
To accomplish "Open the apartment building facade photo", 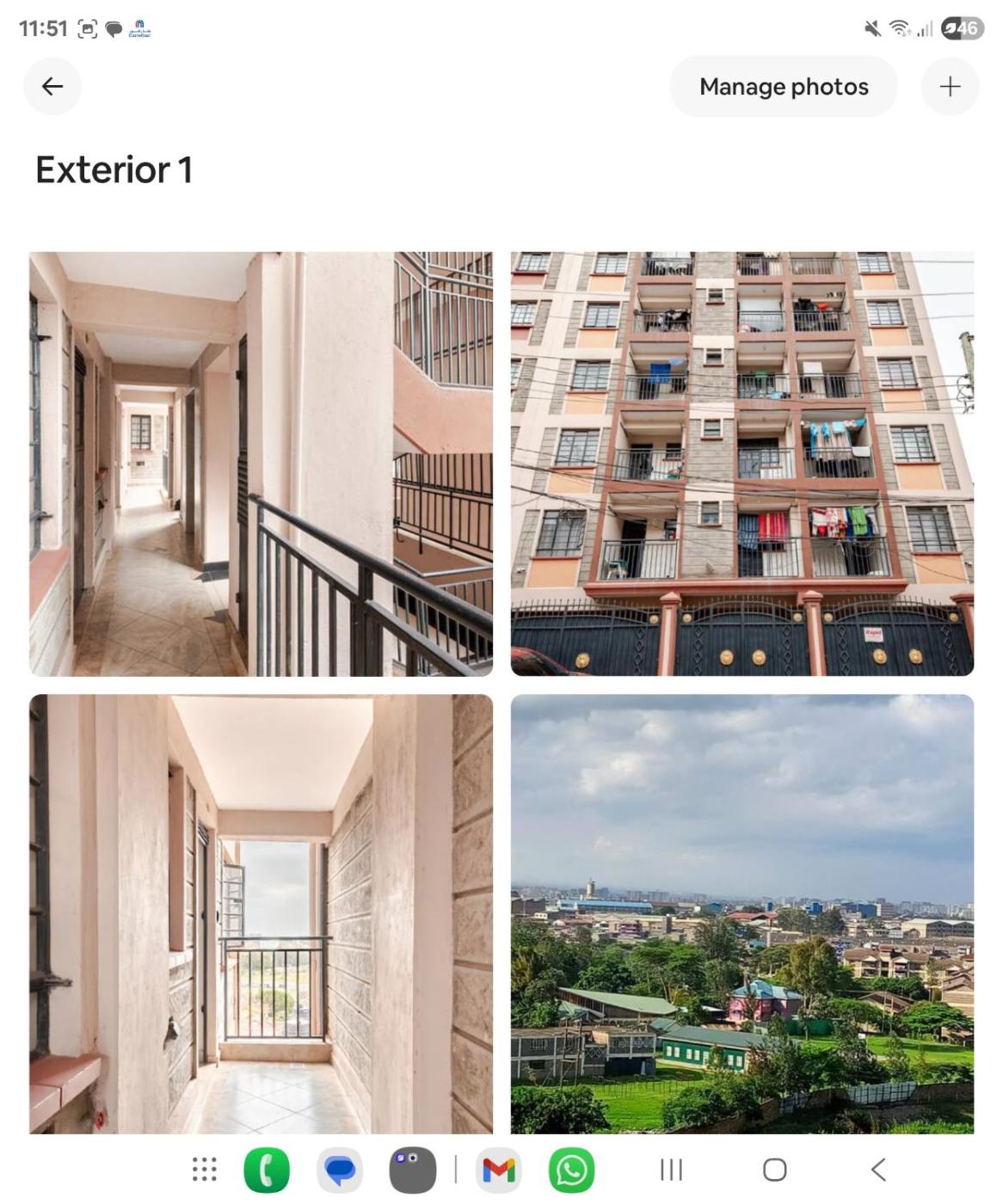I will (741, 464).
